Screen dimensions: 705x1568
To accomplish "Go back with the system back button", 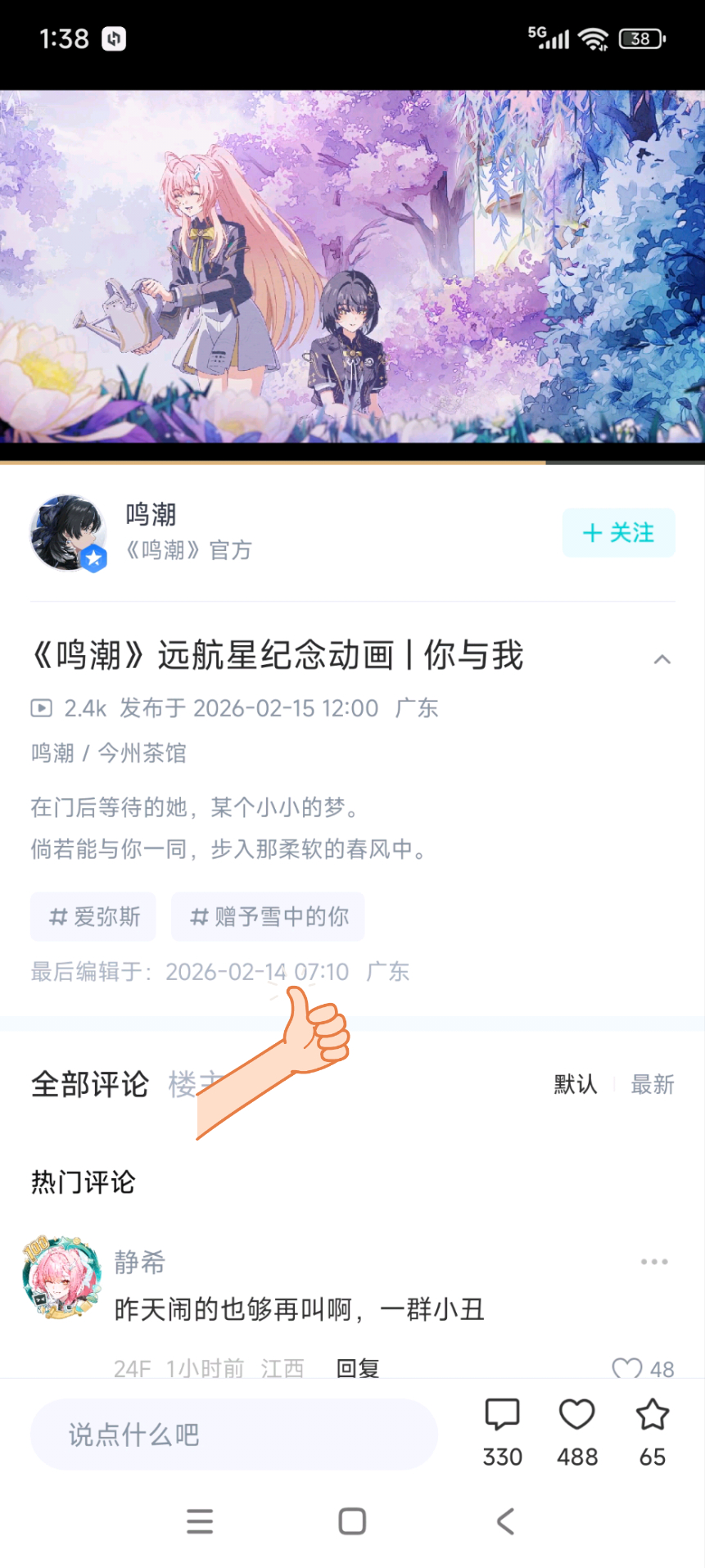I will (x=505, y=1521).
